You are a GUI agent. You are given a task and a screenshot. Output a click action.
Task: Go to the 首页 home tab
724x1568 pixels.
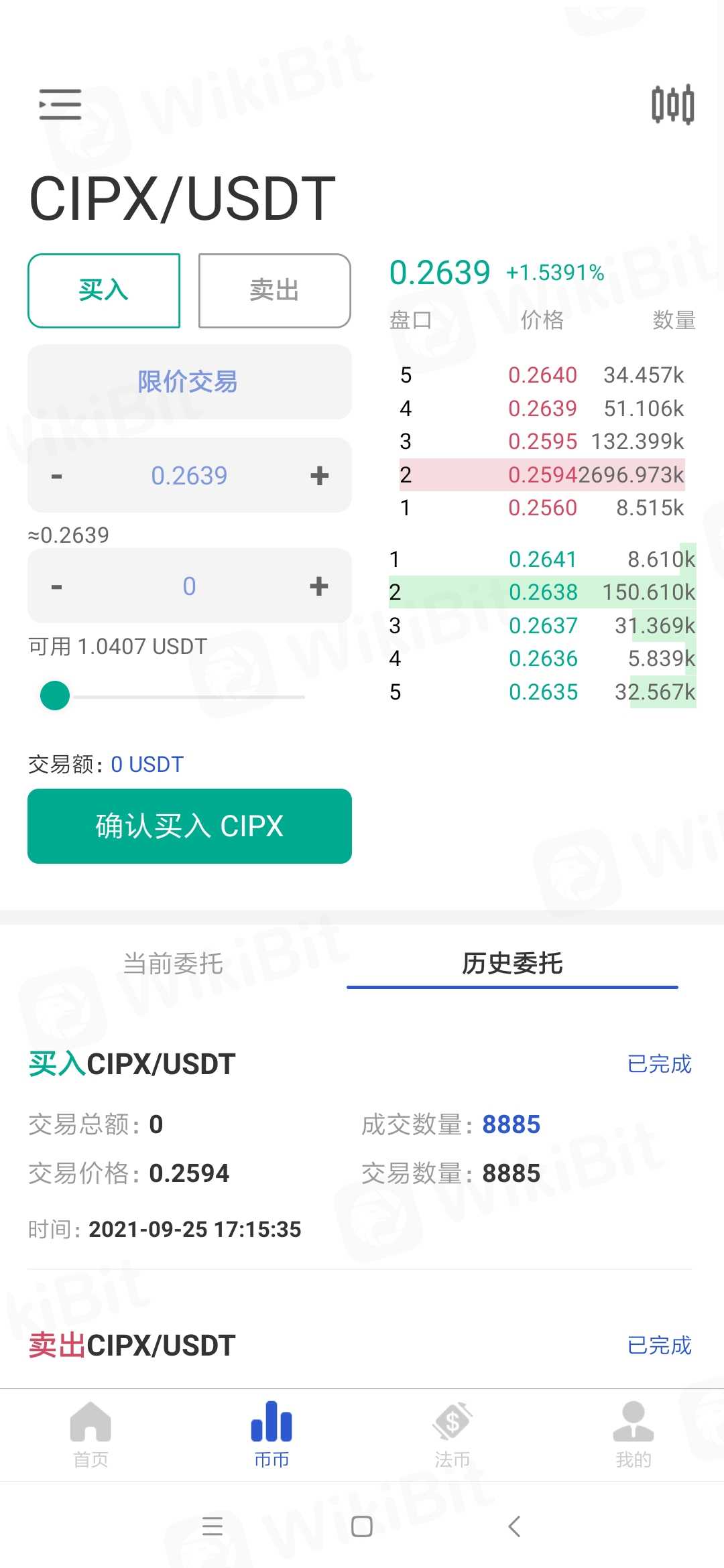(90, 1434)
